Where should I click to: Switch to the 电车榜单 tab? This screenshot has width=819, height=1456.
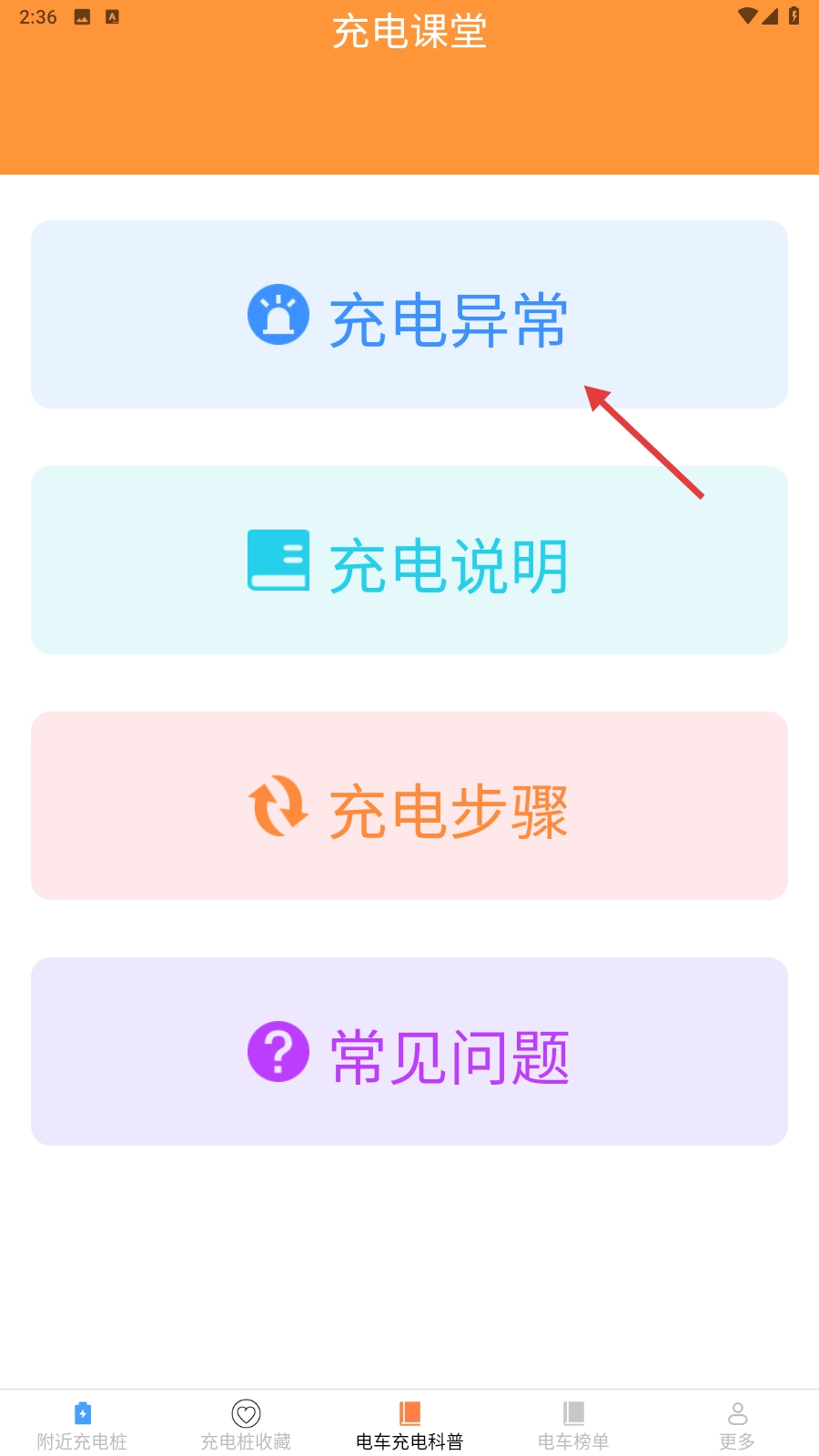click(x=573, y=1425)
